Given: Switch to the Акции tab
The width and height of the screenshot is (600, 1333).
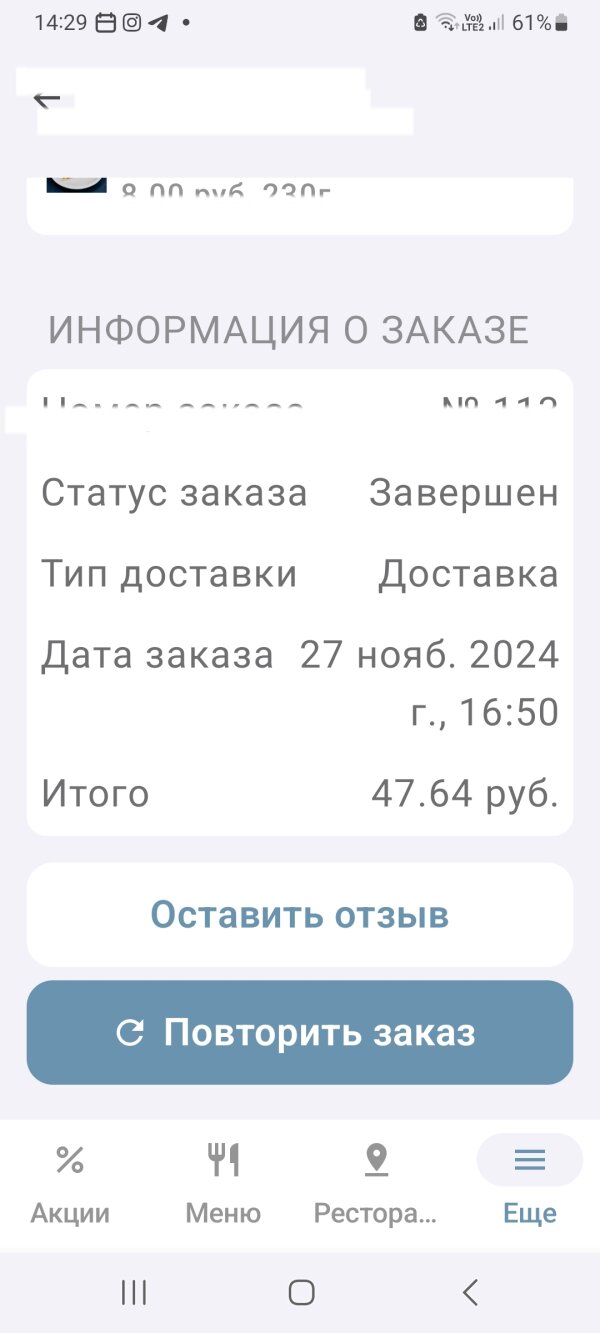Looking at the screenshot, I should [70, 1185].
